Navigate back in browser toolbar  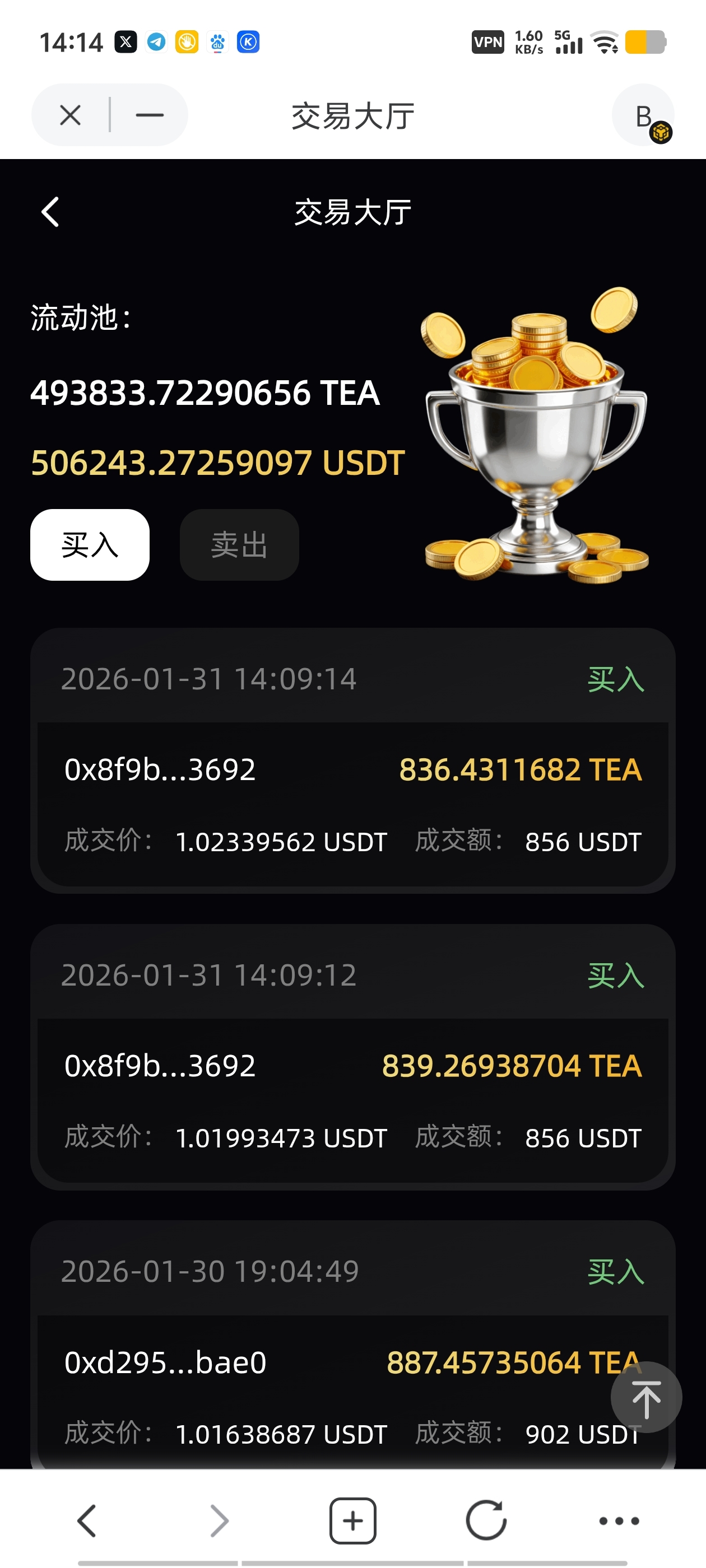pos(87,1520)
